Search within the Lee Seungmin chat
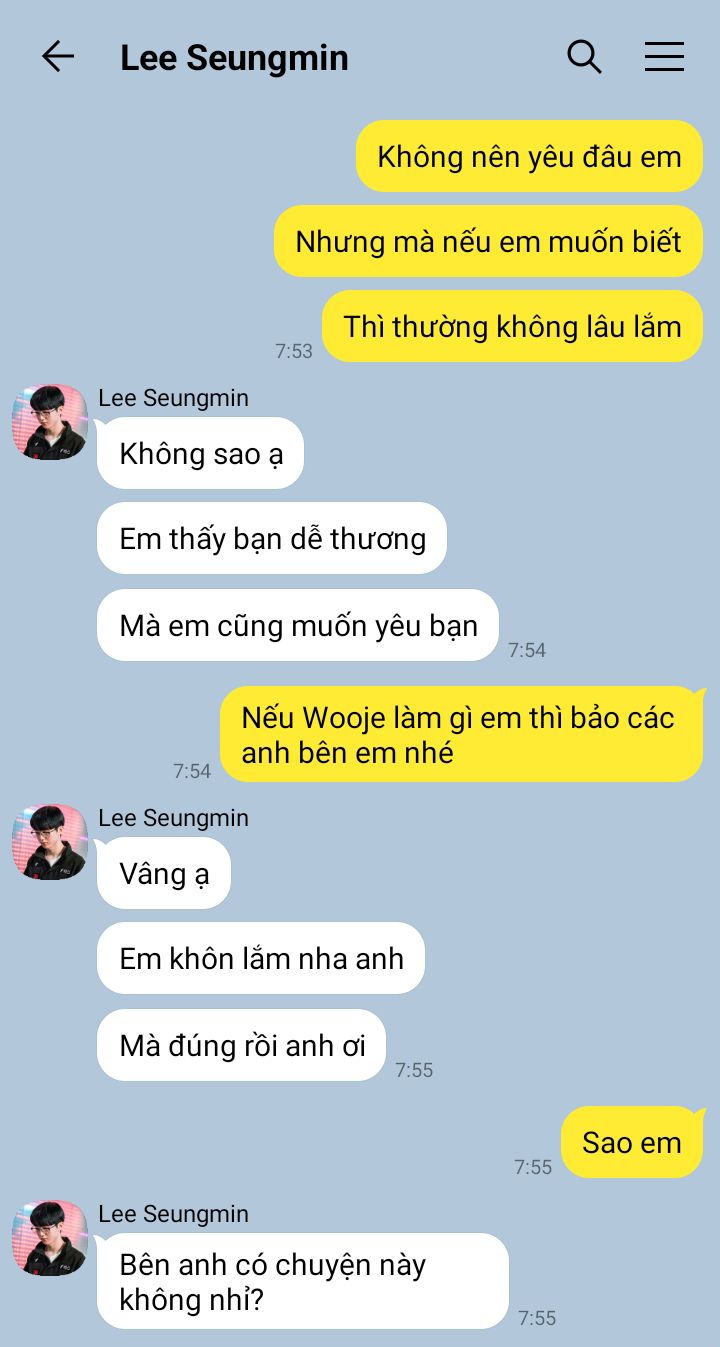 [584, 57]
